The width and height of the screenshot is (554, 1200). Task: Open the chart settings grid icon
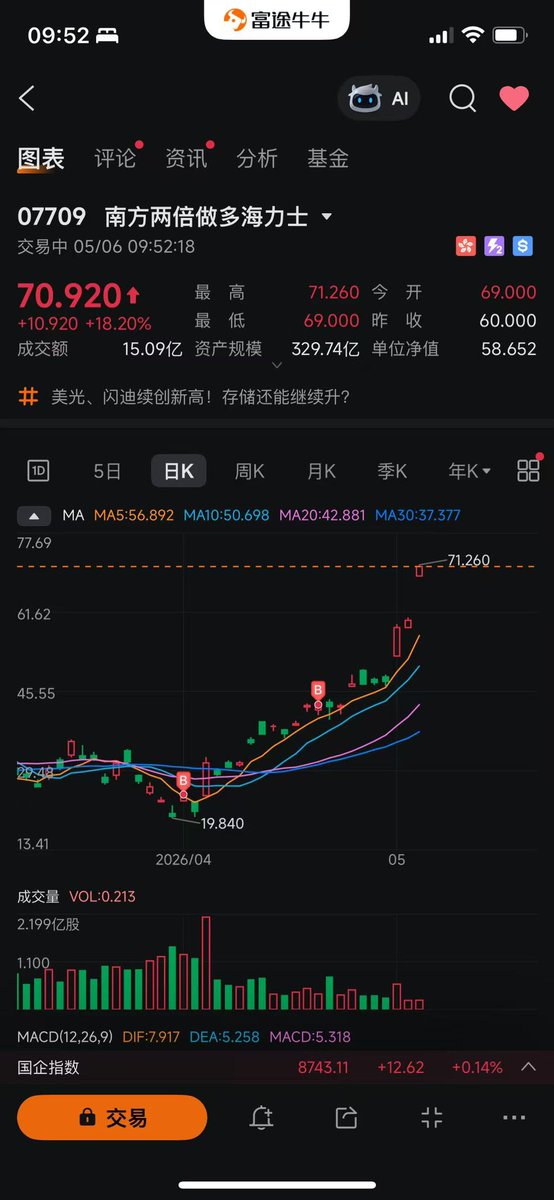coord(528,471)
